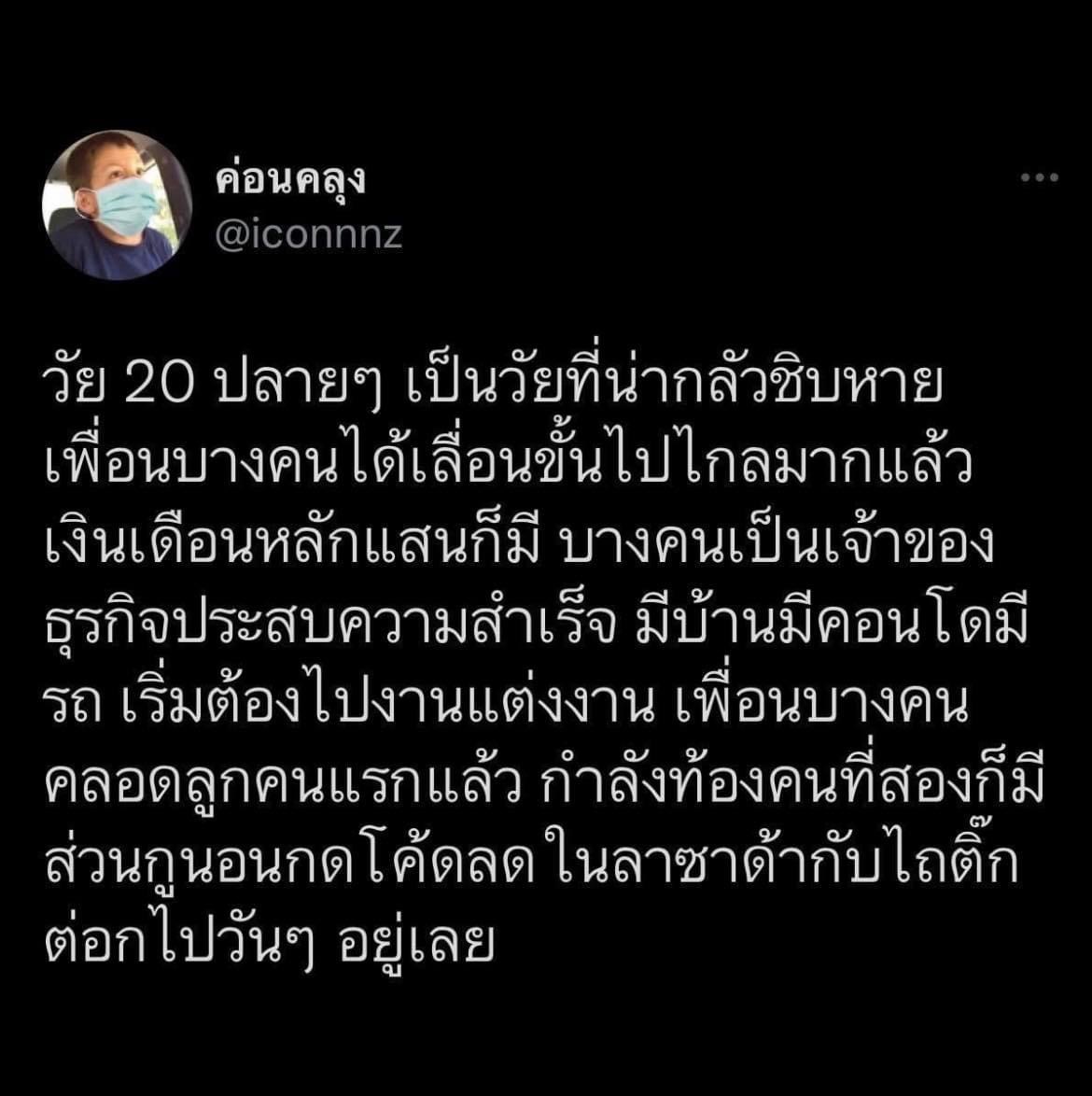Open the tweet's three-dot overflow menu
Screen dimensions: 1092x1096
[1039, 178]
